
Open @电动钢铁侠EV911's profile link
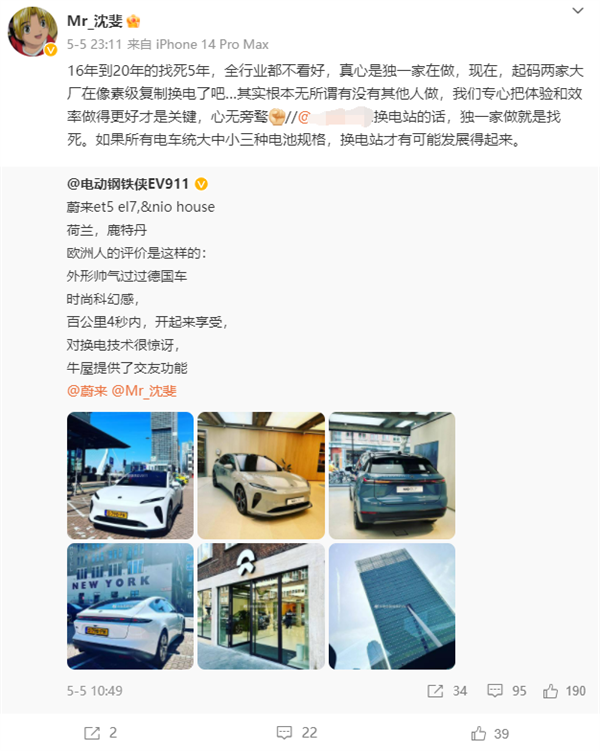[126, 184]
